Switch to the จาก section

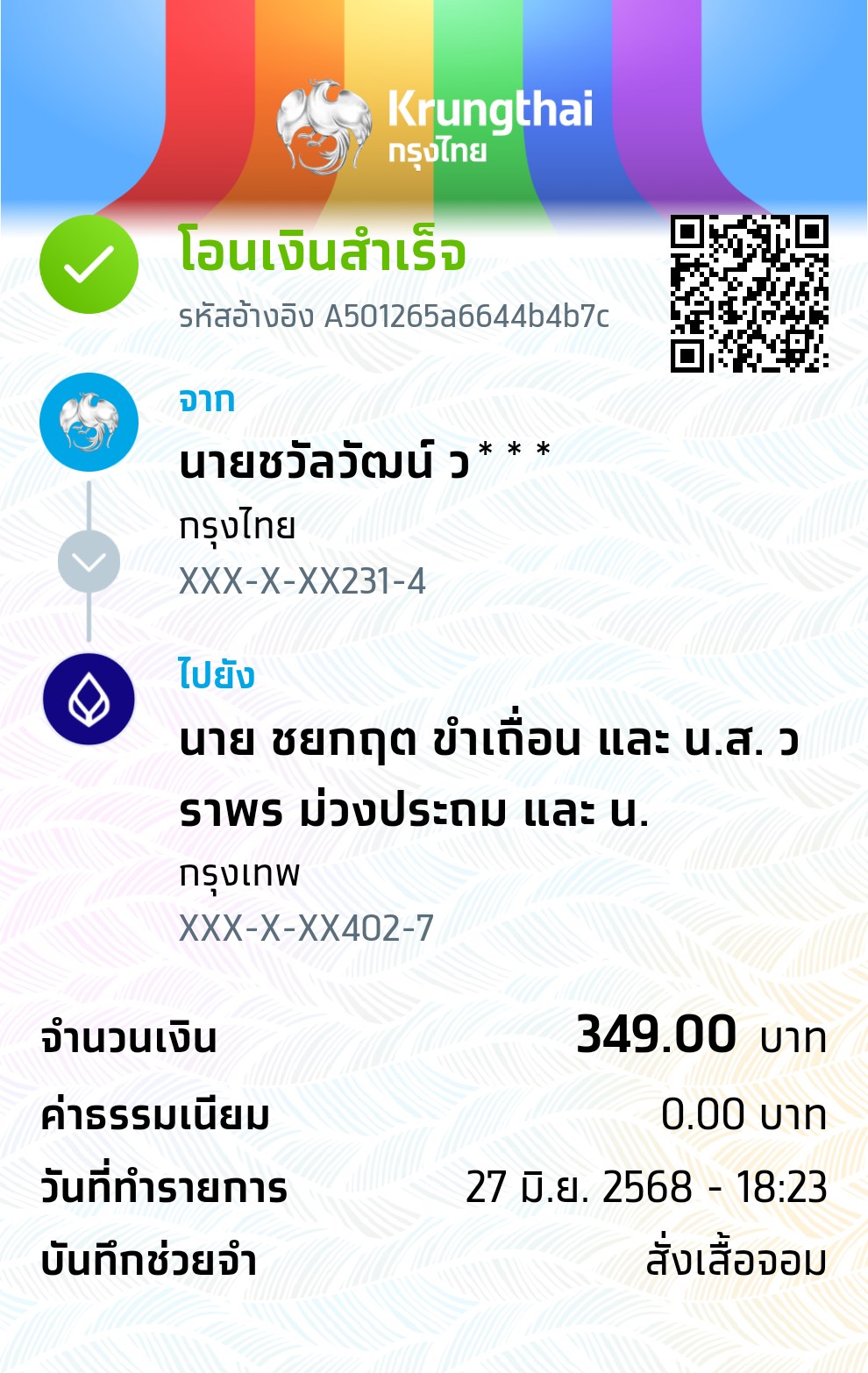pos(206,401)
